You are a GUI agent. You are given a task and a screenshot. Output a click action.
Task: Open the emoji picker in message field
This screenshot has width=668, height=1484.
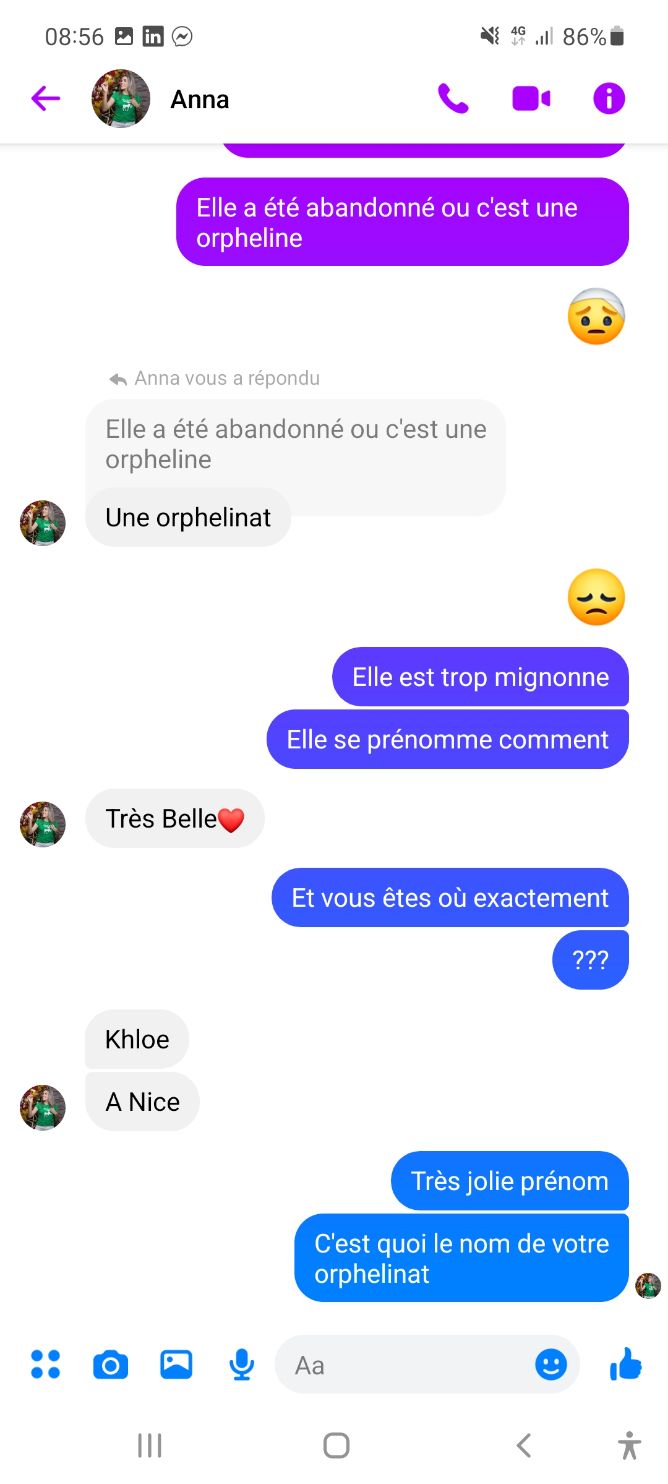click(x=550, y=1364)
